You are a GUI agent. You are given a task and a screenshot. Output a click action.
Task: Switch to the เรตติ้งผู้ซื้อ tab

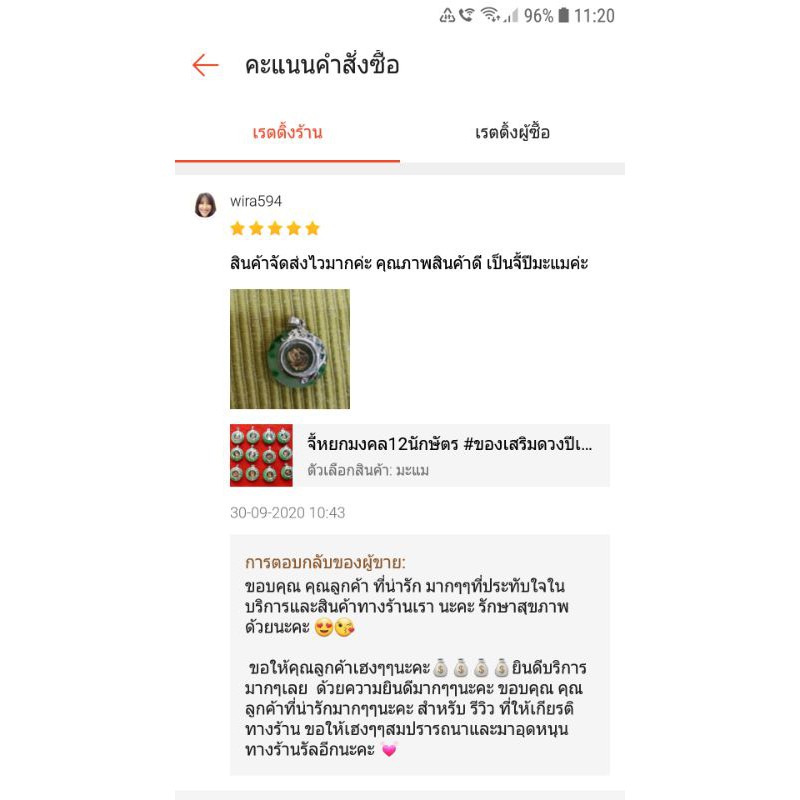pos(512,133)
